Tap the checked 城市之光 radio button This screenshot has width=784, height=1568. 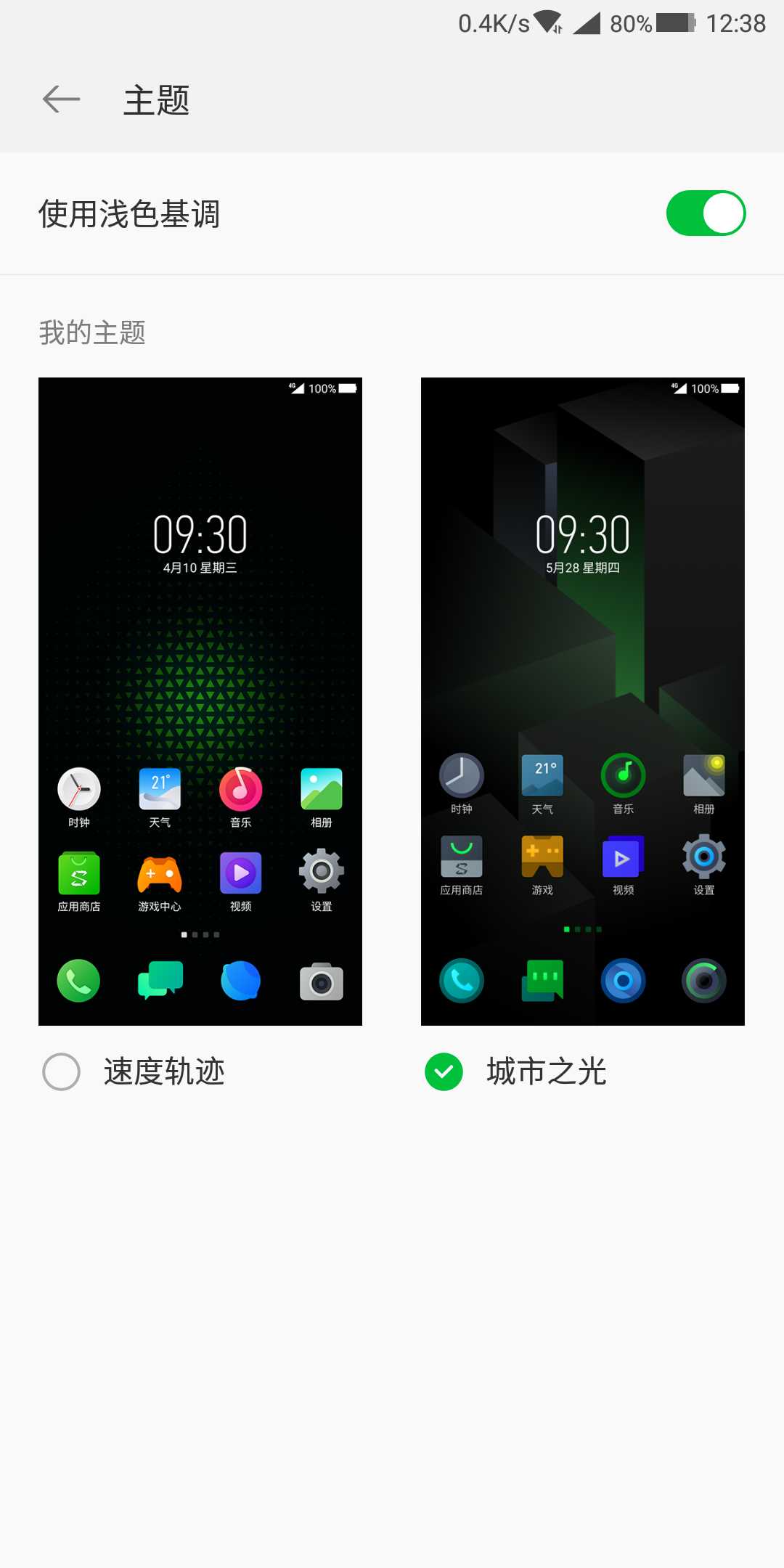pos(444,1071)
